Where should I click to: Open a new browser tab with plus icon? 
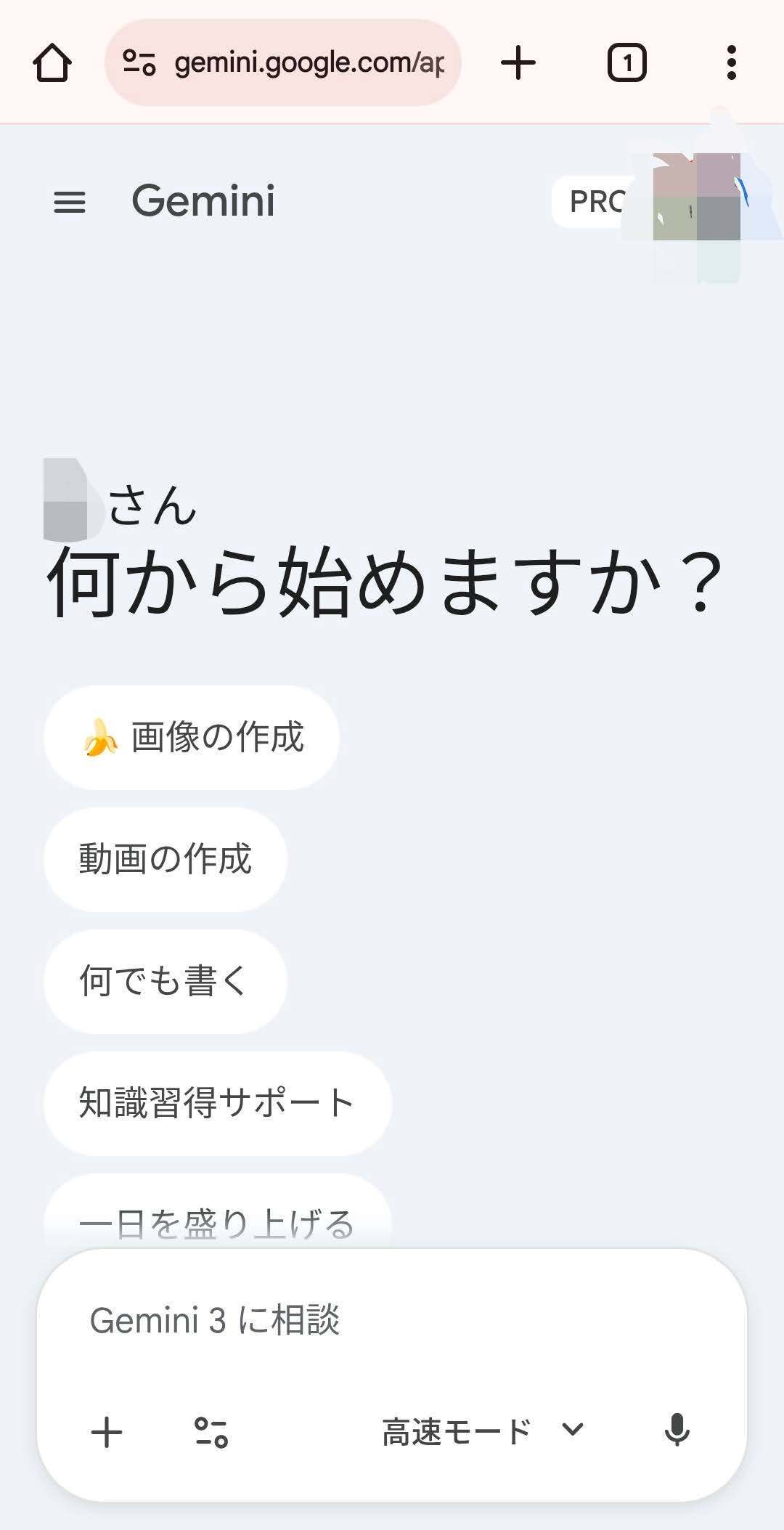point(518,62)
